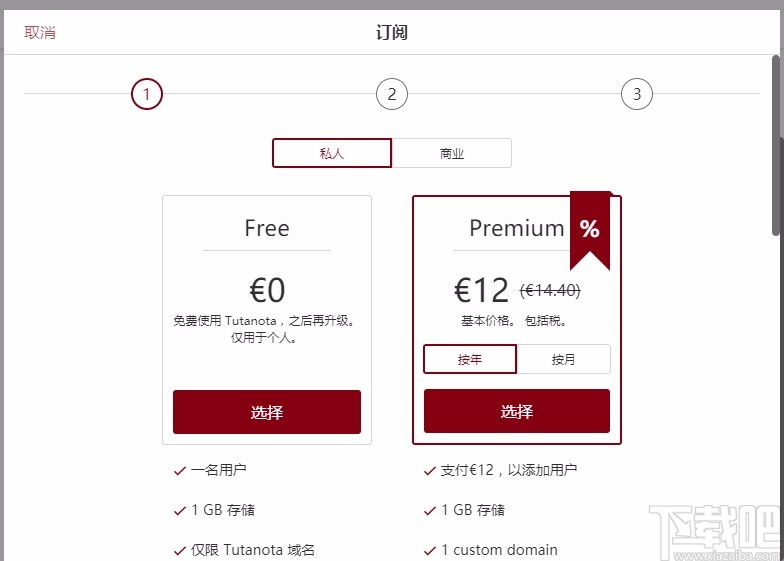Viewport: 784px width, 561px height.
Task: Select the Free plan with 选择
Action: click(x=267, y=412)
